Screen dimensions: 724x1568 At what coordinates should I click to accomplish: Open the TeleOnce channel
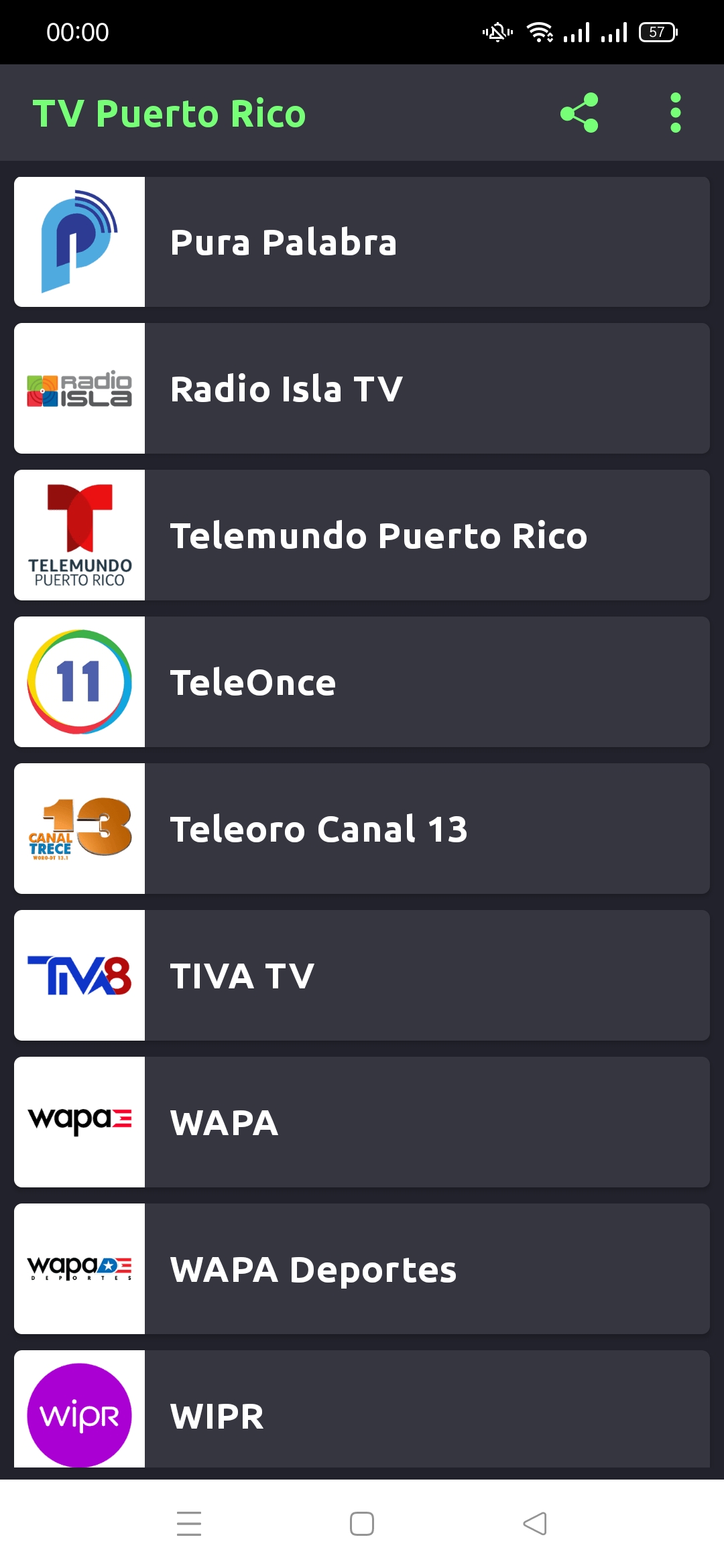(x=362, y=682)
